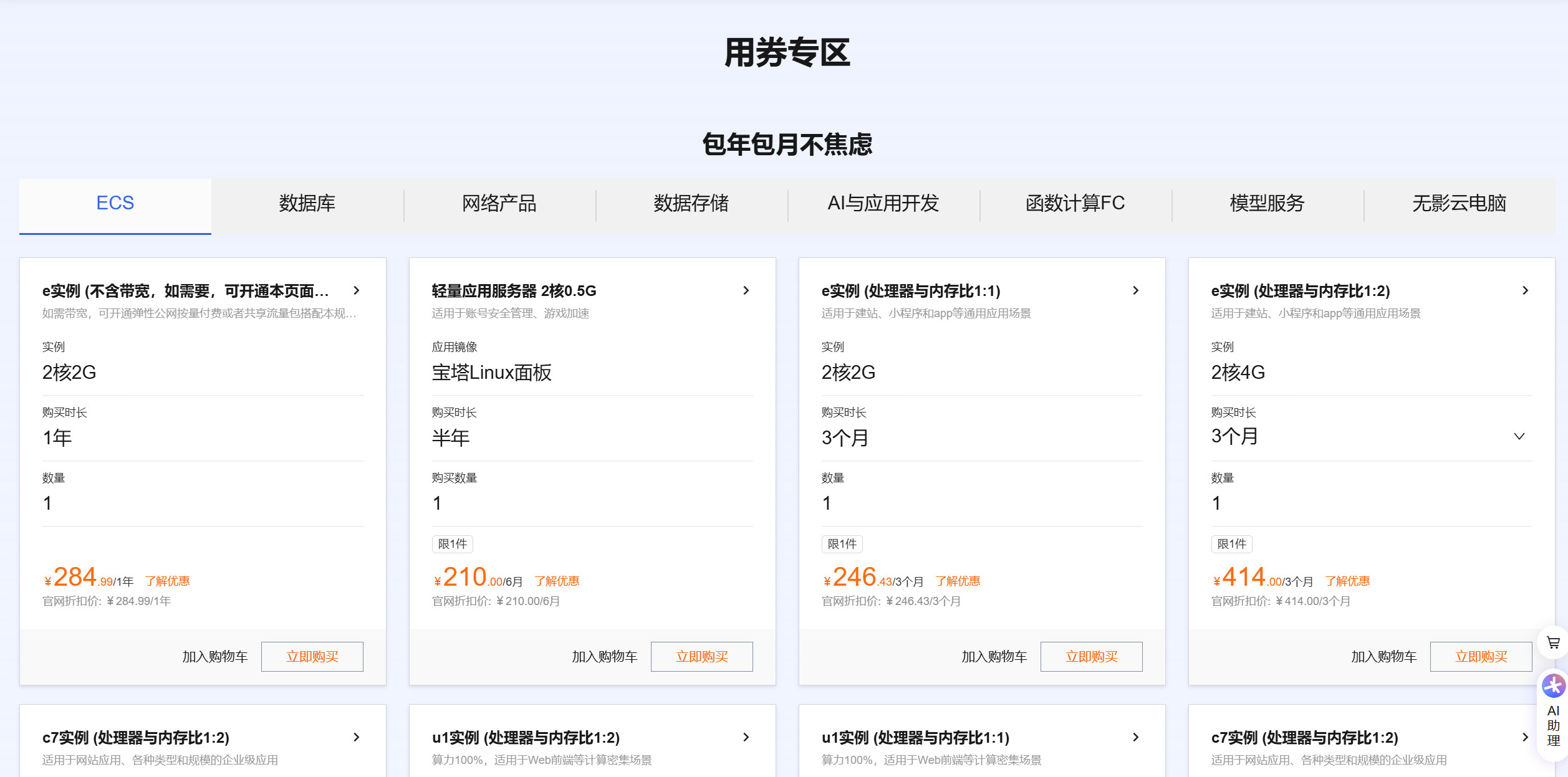
Task: Switch to AI与应用开发 tab
Action: pyautogui.click(x=883, y=203)
